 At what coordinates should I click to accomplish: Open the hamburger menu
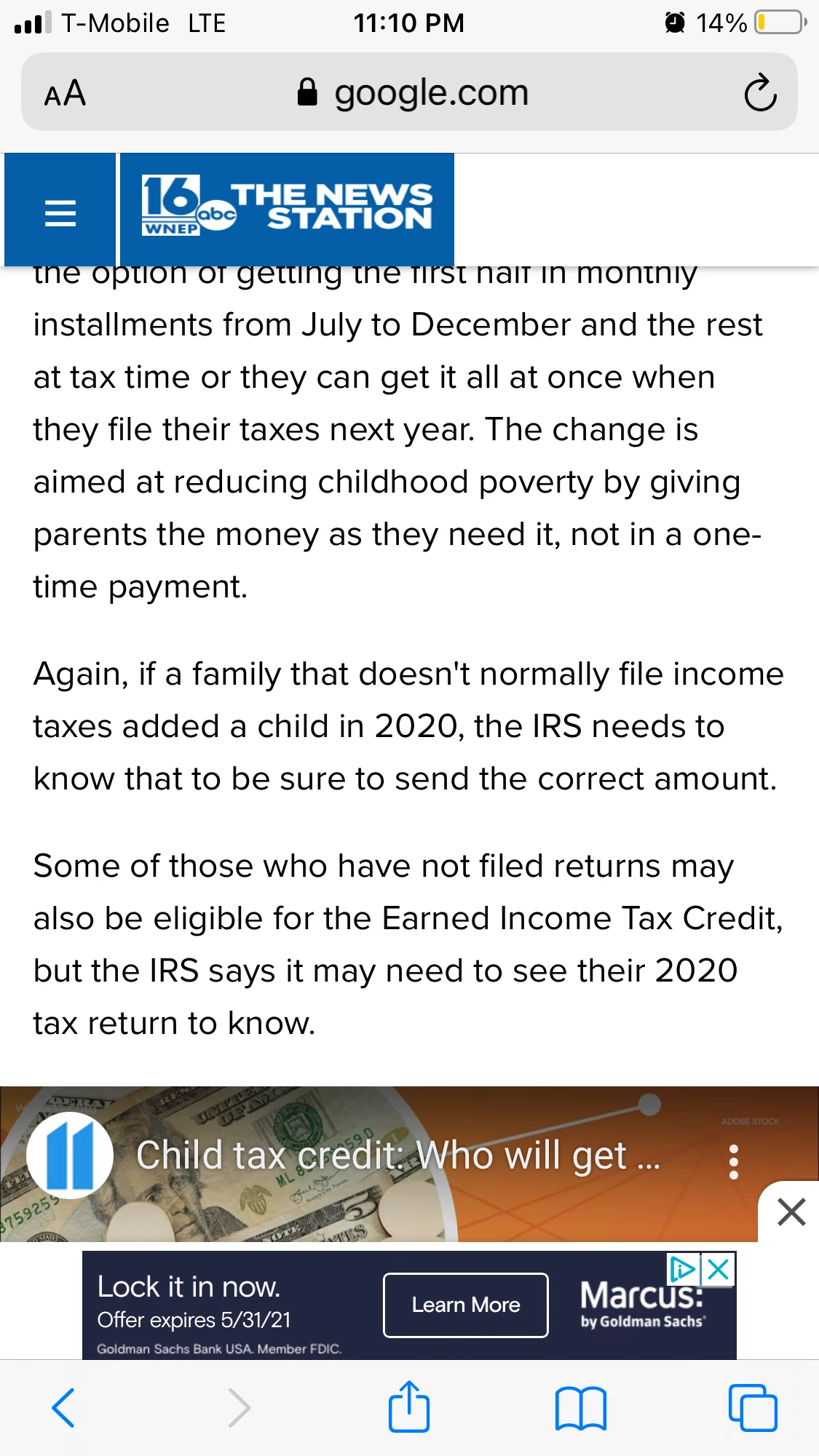coord(60,212)
